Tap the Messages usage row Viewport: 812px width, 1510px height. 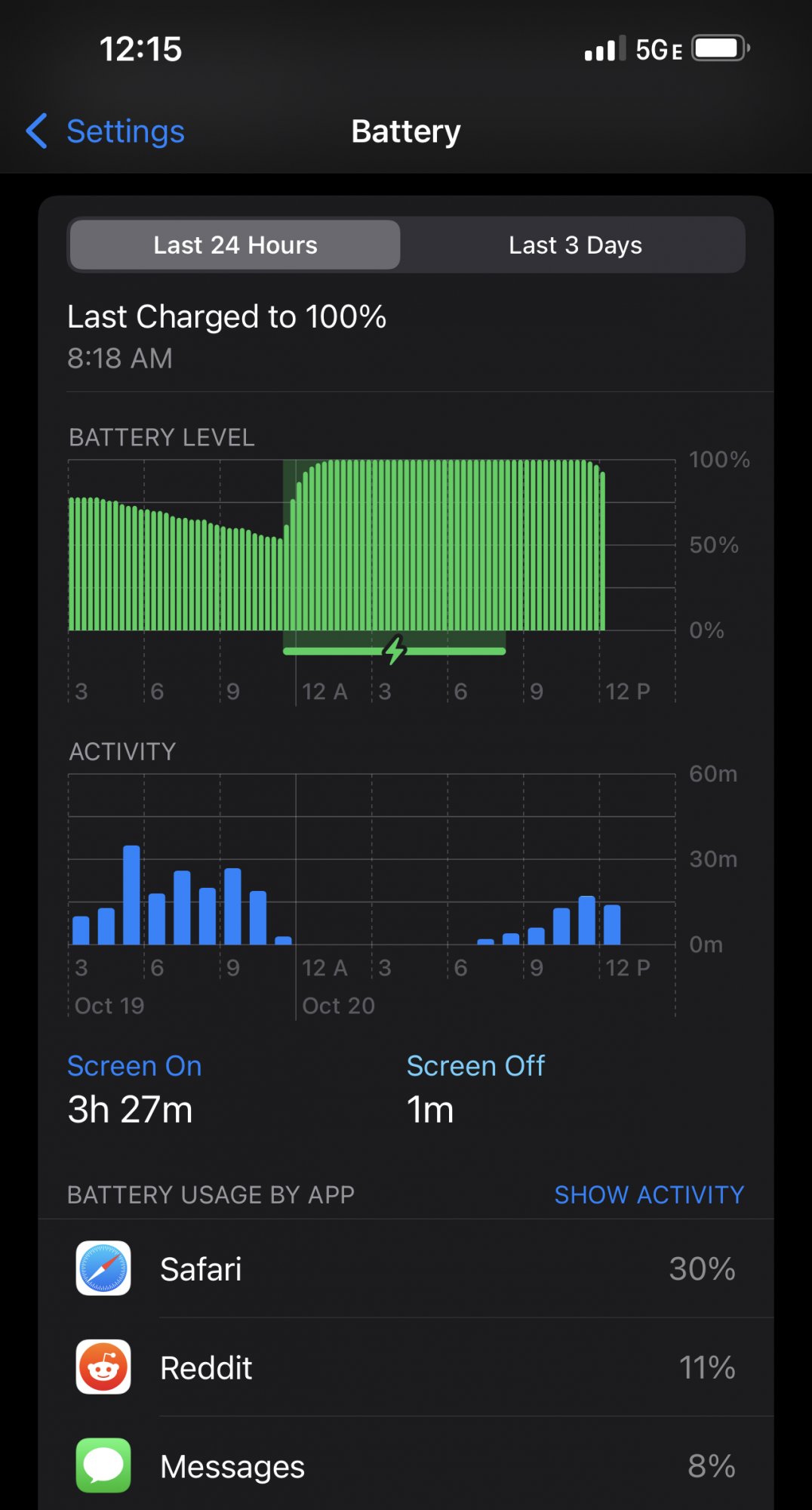(406, 1465)
